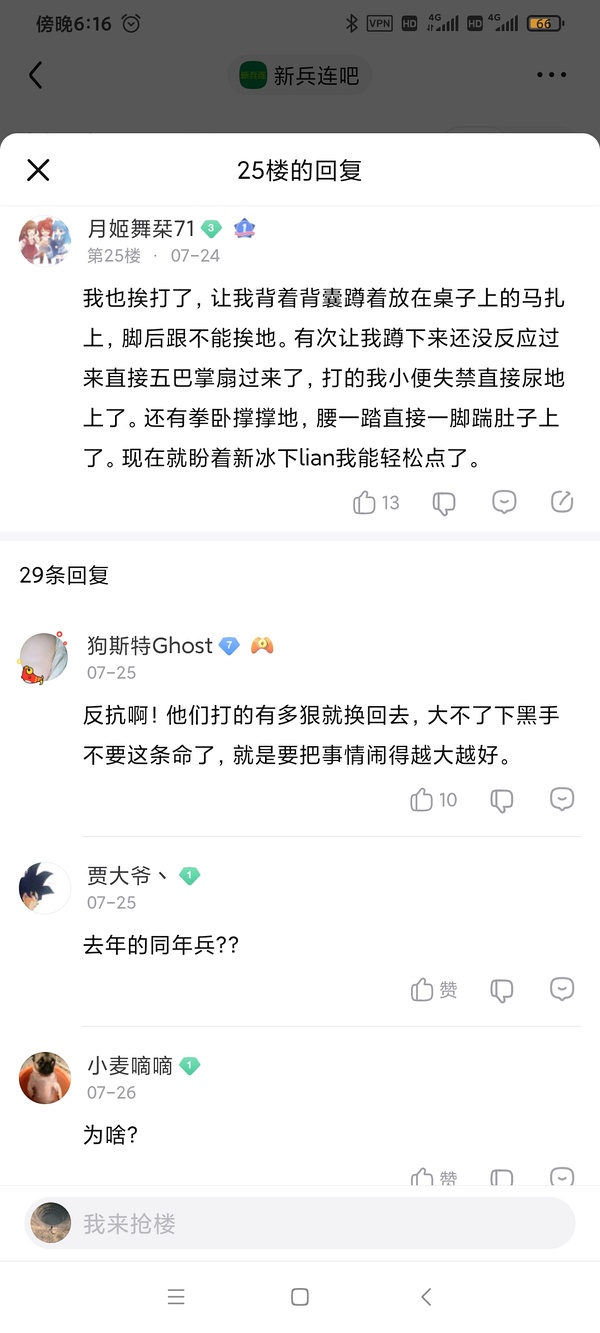Open 小麦嘀嘀's profile avatar
The width and height of the screenshot is (600, 1333).
(45, 1078)
